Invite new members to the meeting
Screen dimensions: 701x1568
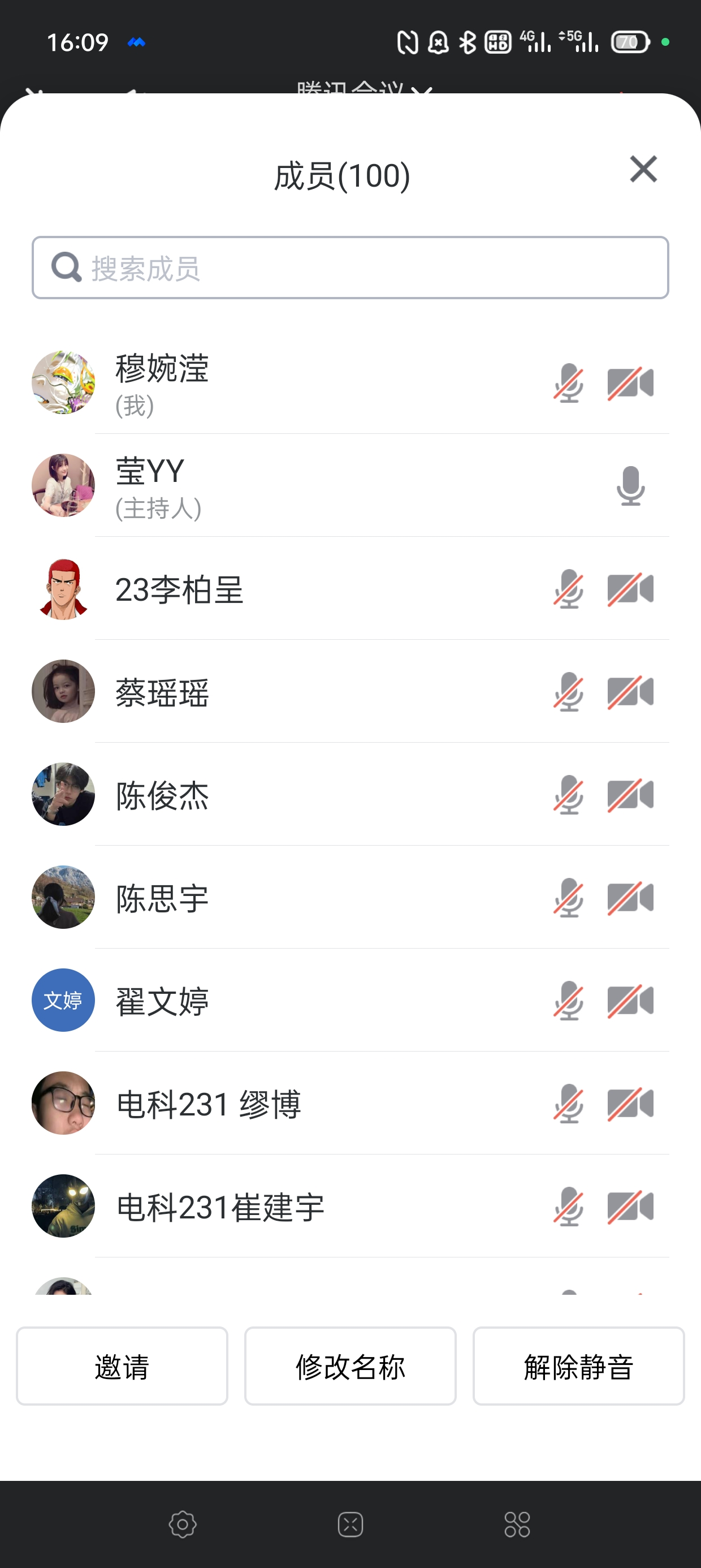point(122,1367)
